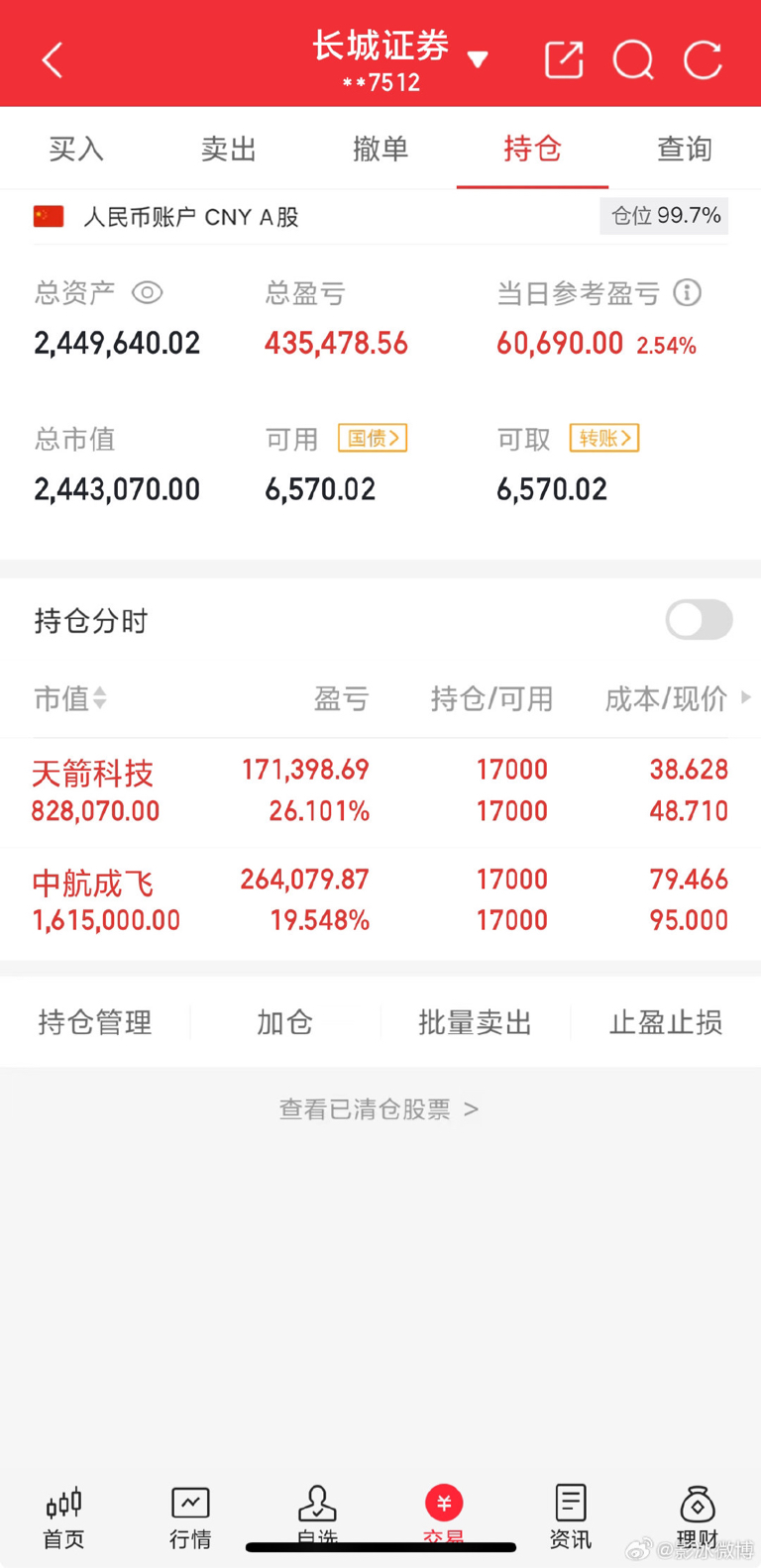Switch to the 查询 tab
The width and height of the screenshot is (761, 1568).
684,148
